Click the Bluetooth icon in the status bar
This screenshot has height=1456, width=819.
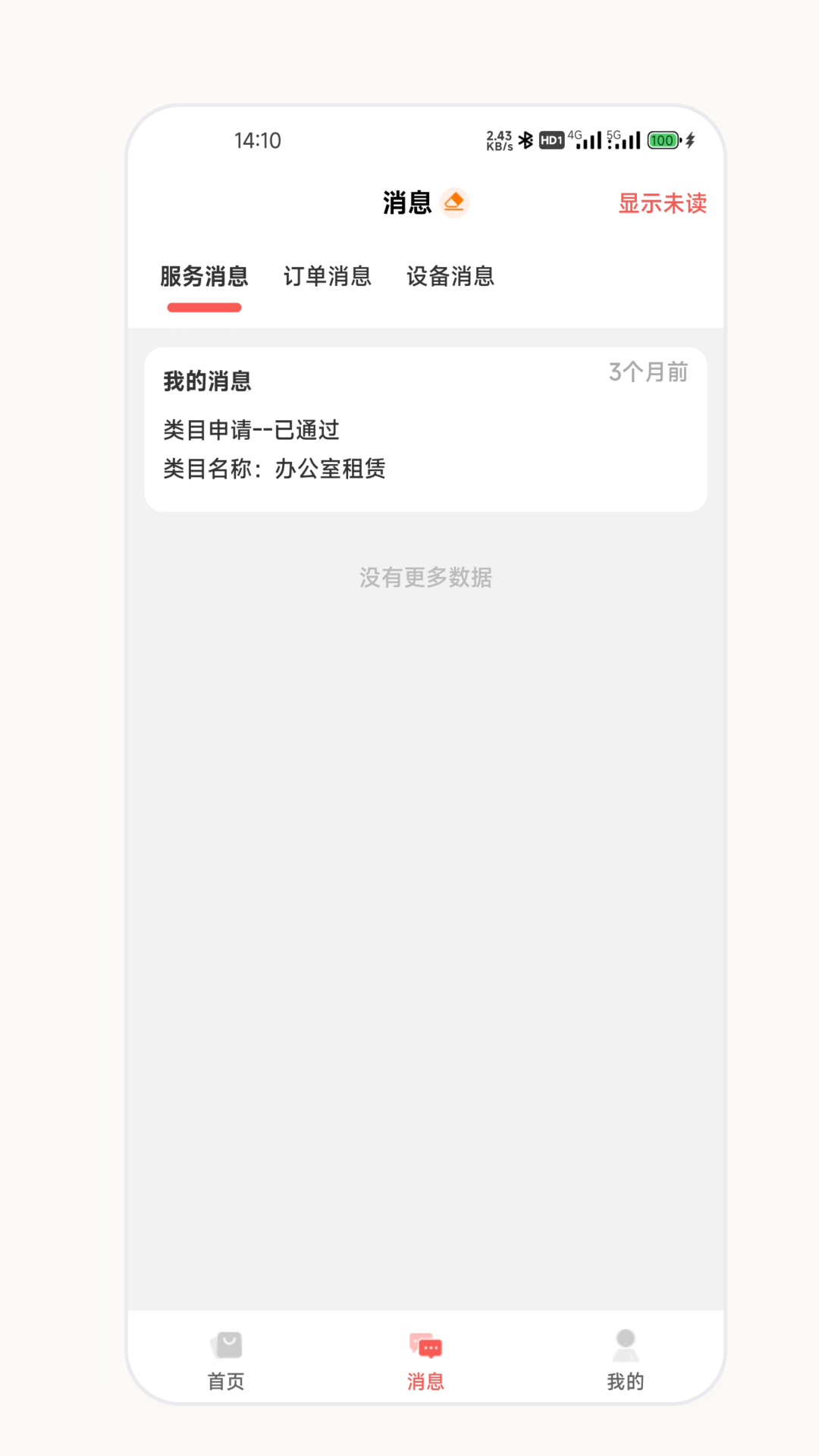coord(525,140)
